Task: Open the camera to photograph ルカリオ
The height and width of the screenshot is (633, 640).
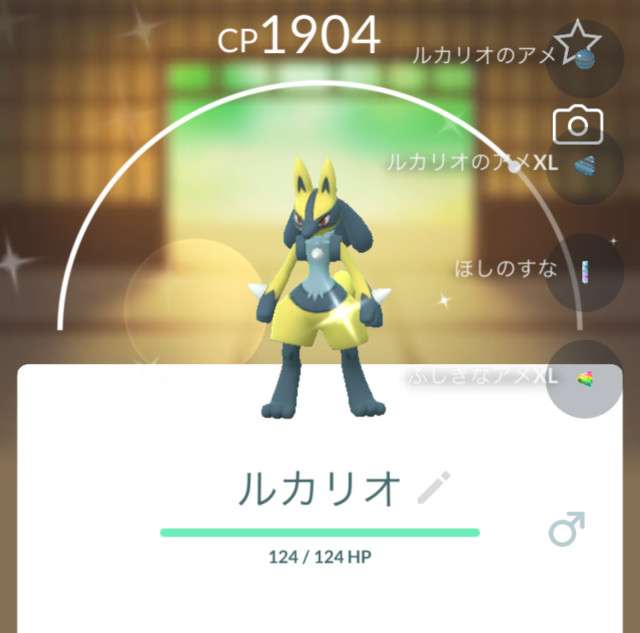Action: [577, 125]
